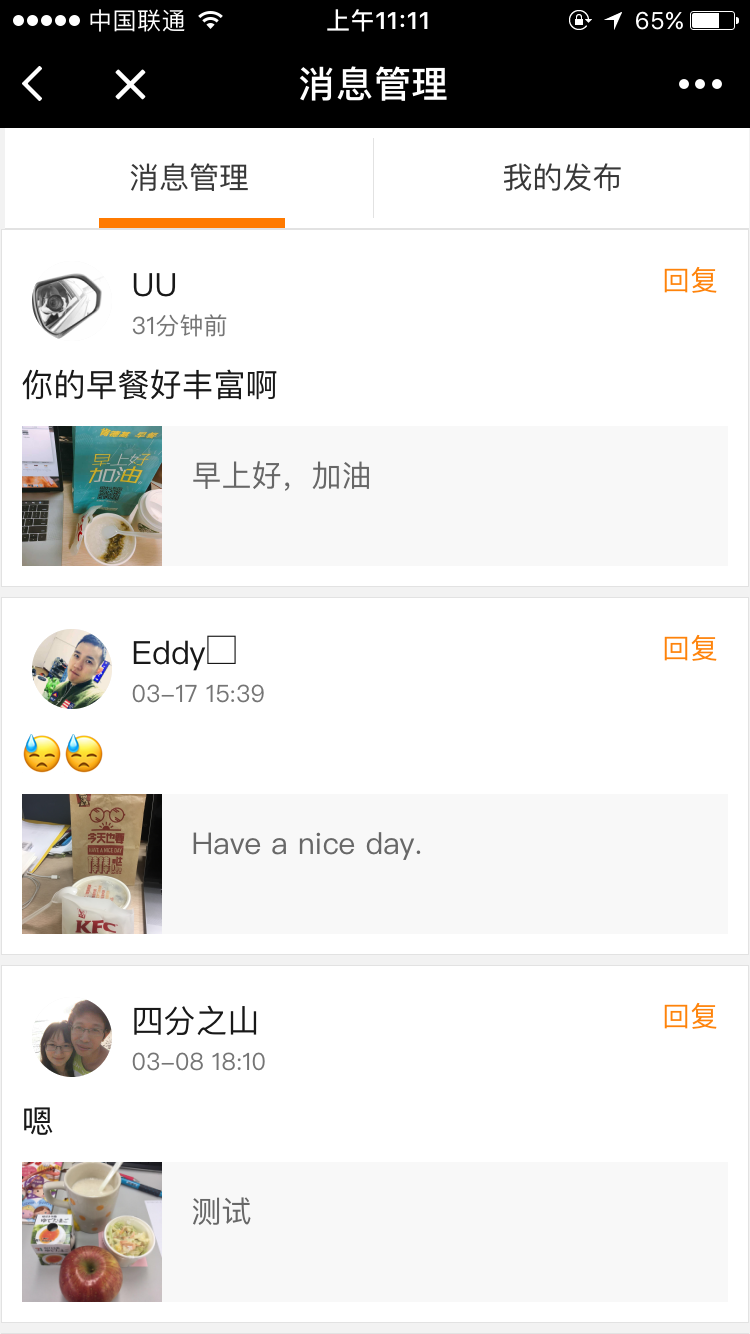Reply to 四分之山's comment

pyautogui.click(x=690, y=1017)
